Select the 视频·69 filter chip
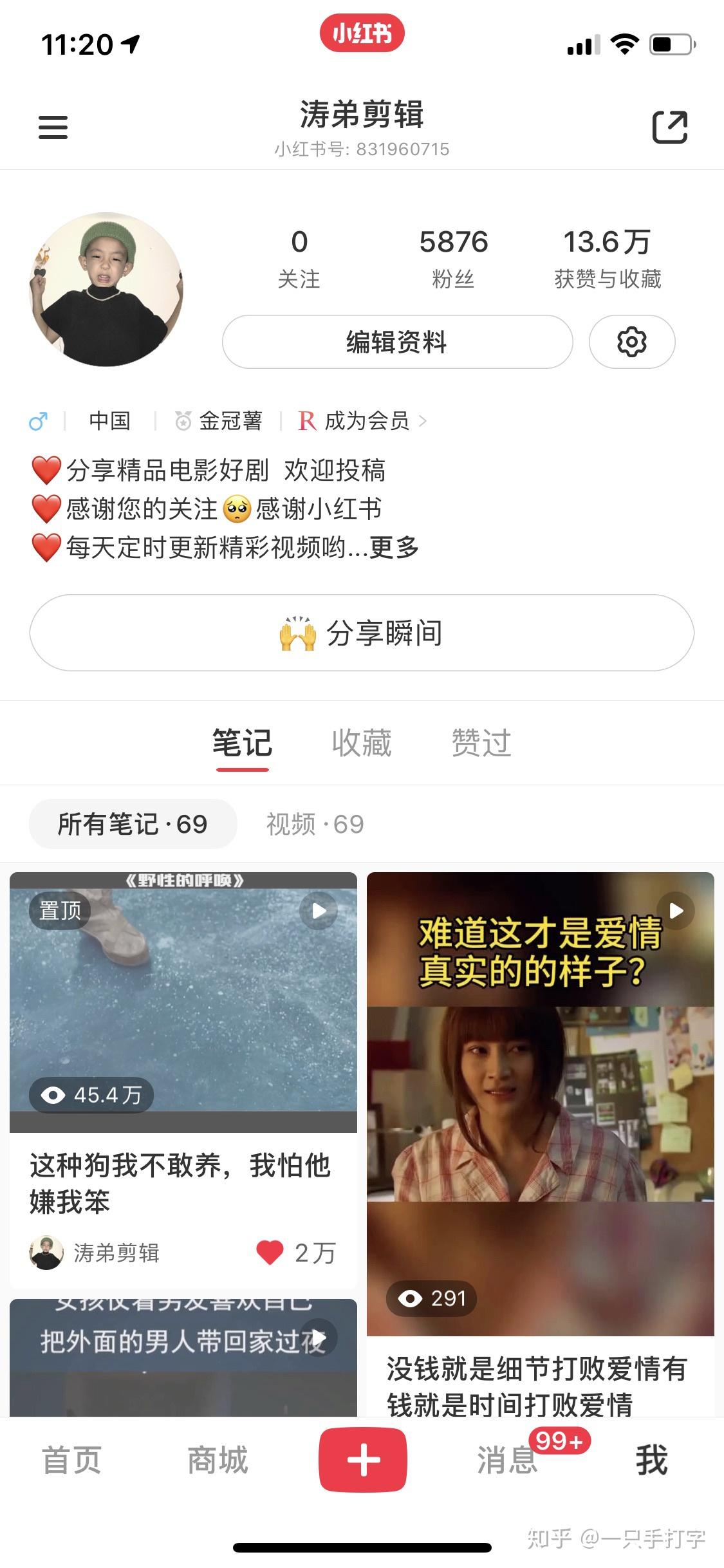This screenshot has height=1568, width=724. point(315,824)
